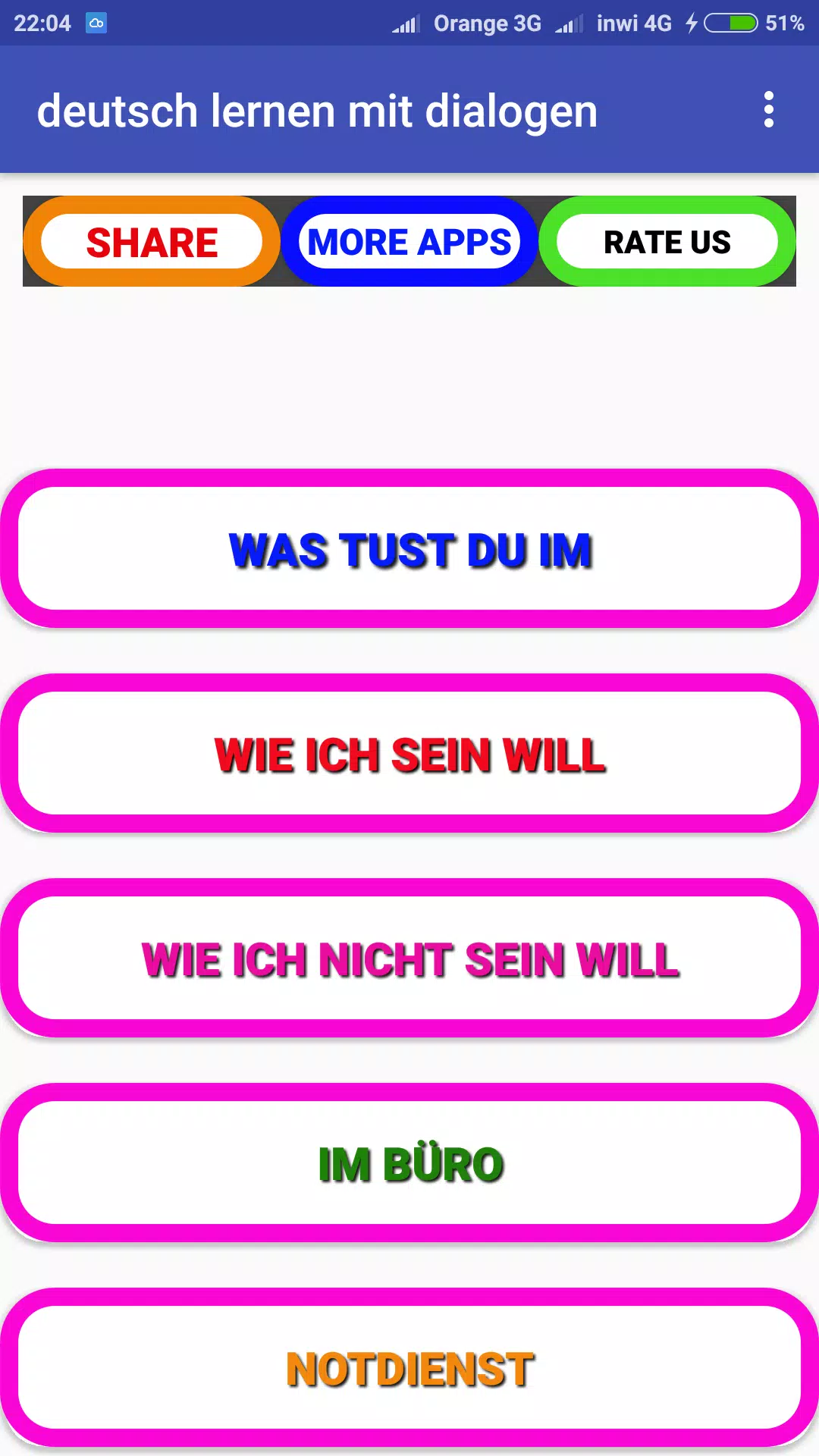
Task: Choose the IM BÜRO dialog
Action: click(409, 1163)
